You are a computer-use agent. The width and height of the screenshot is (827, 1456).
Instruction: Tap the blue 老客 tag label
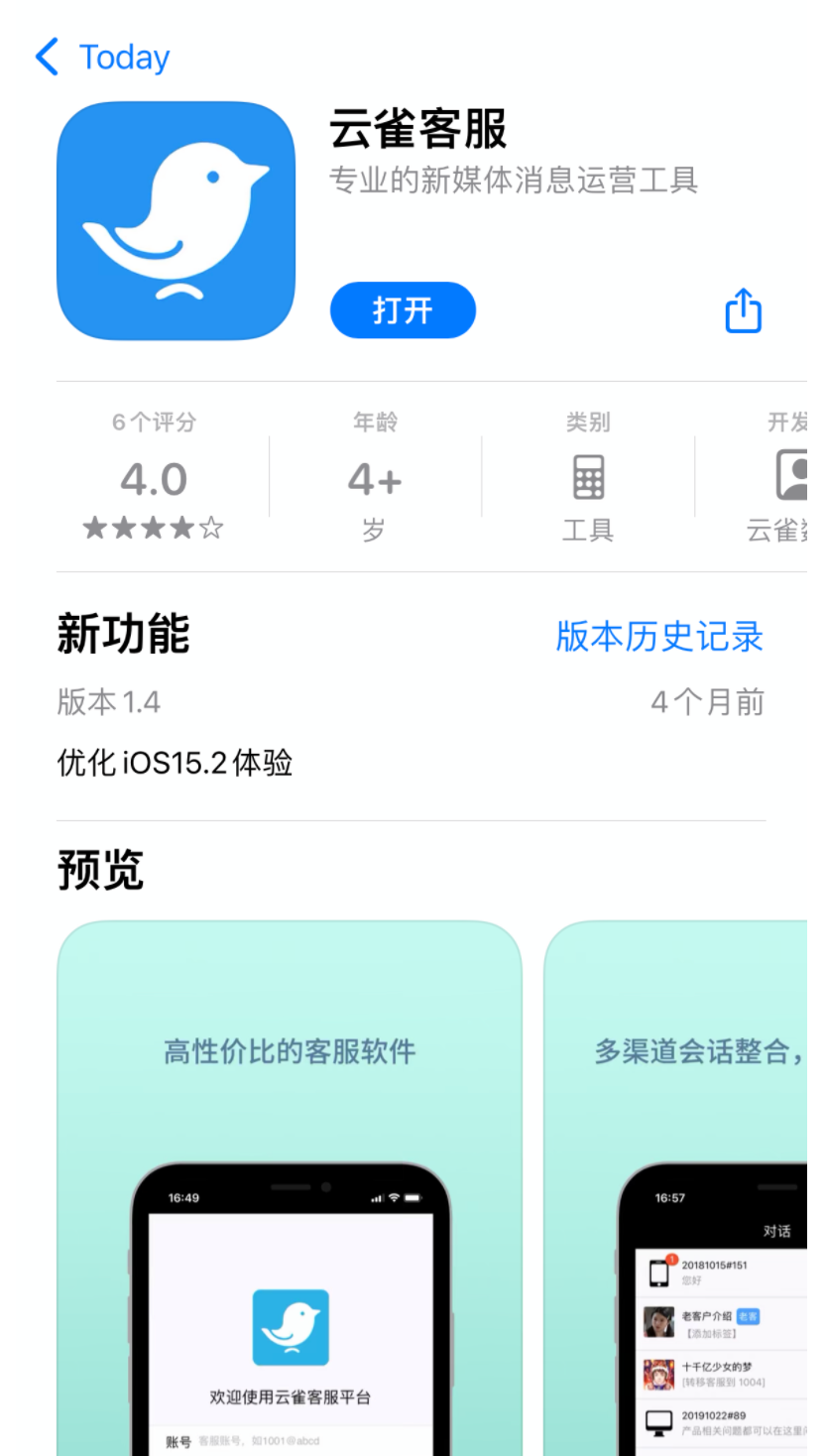click(x=748, y=1317)
